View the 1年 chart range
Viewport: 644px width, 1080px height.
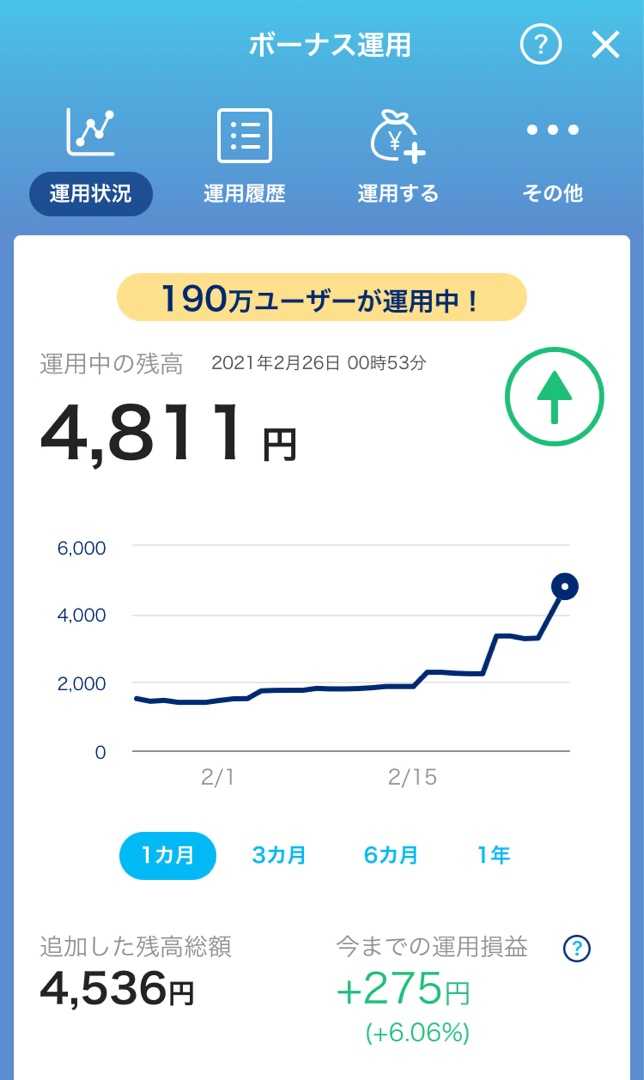(x=494, y=855)
